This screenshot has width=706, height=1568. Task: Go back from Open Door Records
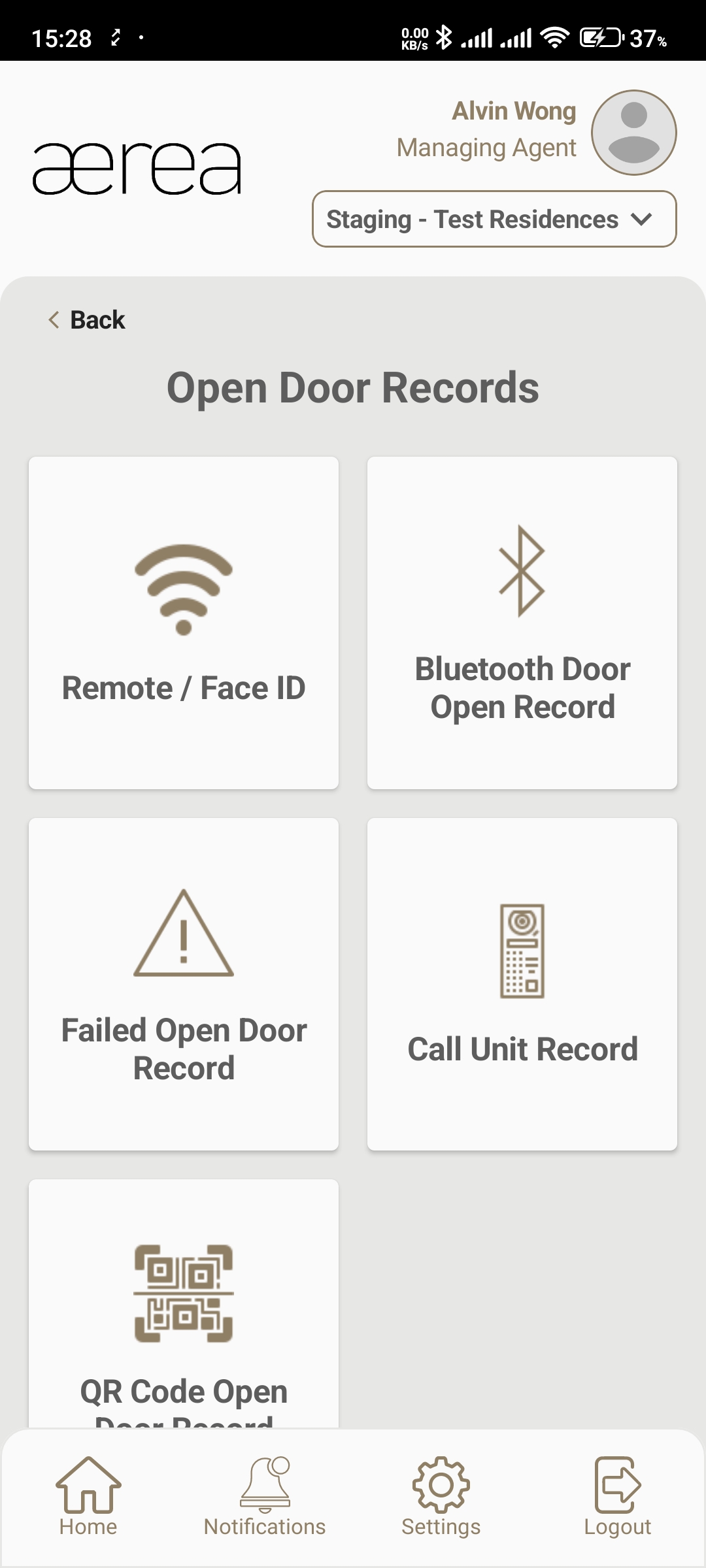[87, 320]
